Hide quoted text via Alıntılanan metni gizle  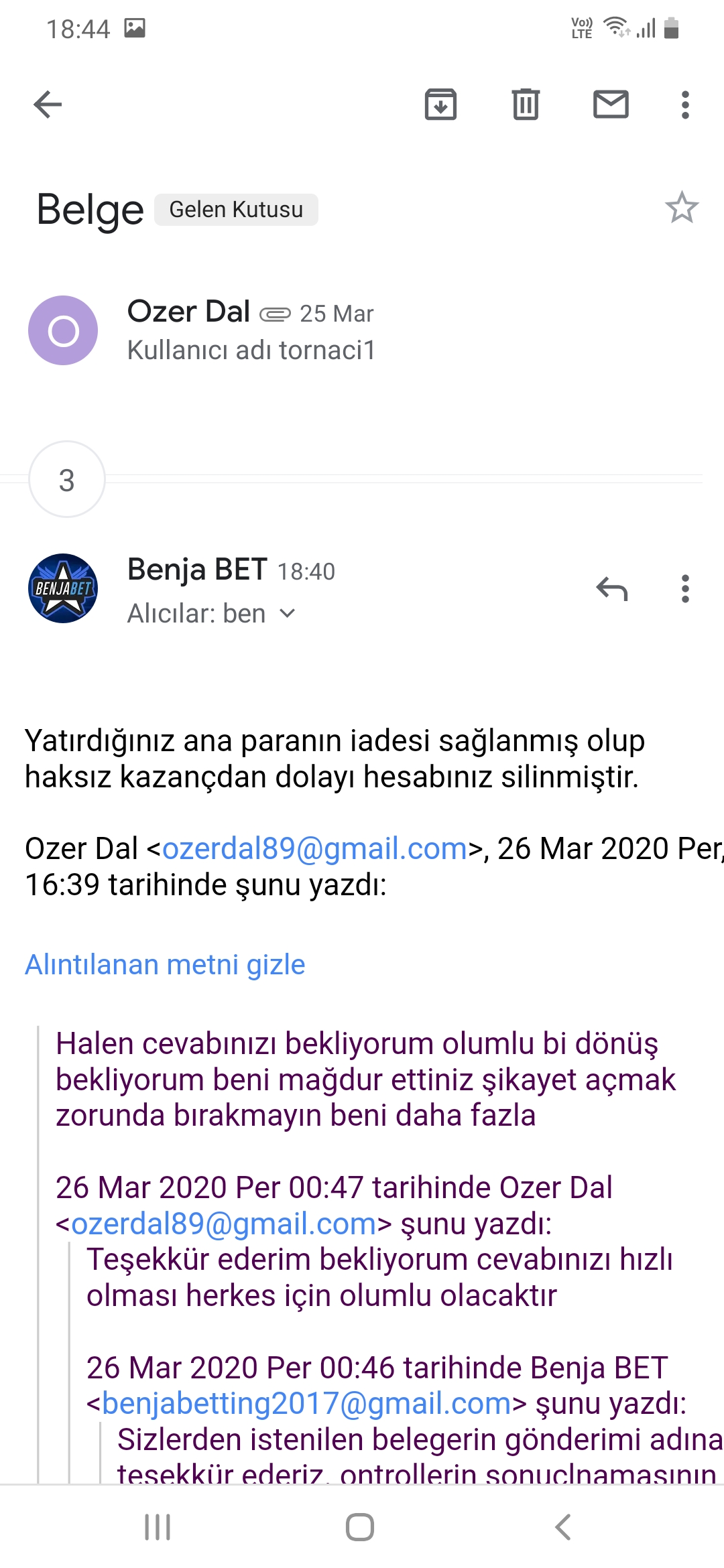tap(165, 965)
